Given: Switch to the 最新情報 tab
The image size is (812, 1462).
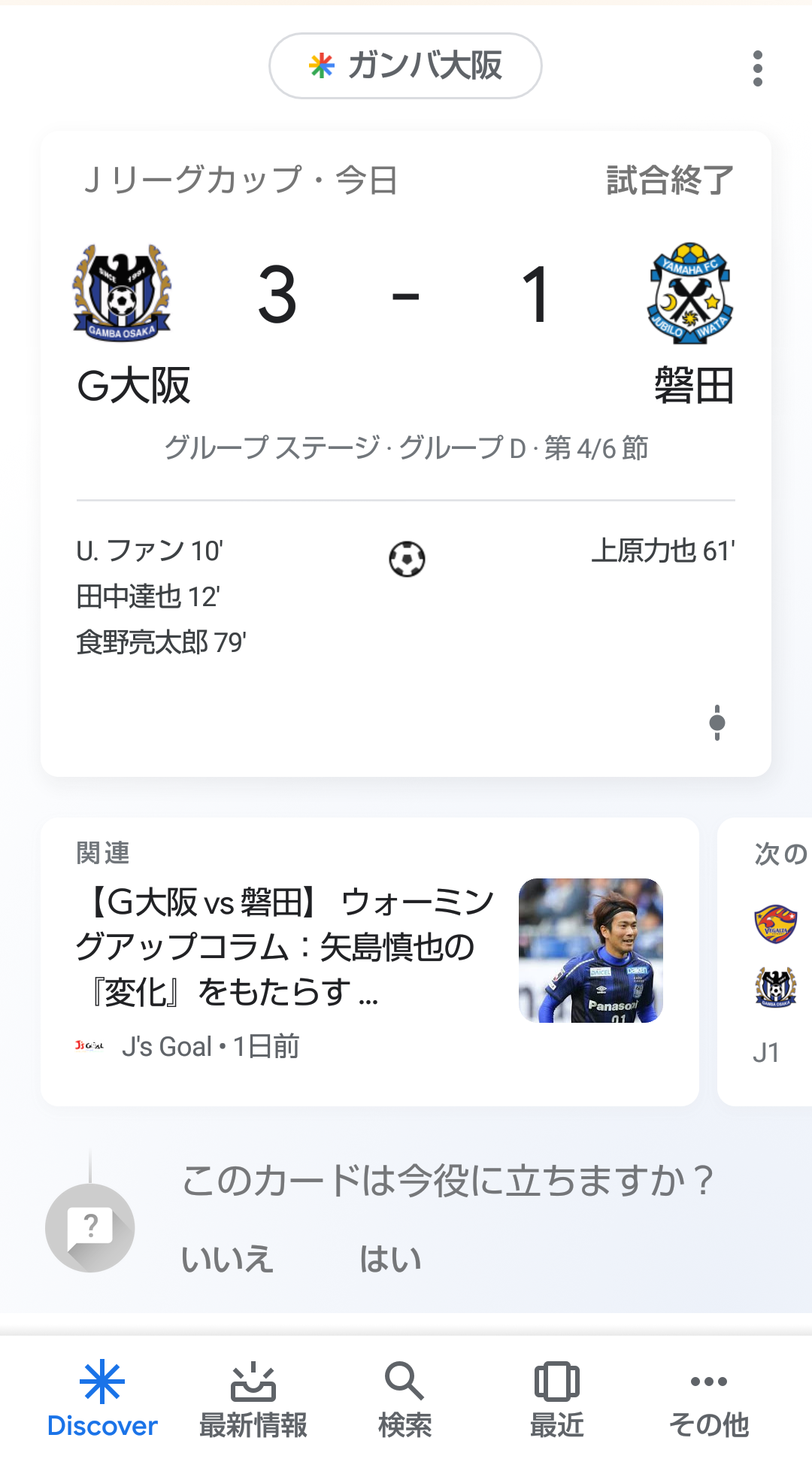Looking at the screenshot, I should coord(253,1399).
